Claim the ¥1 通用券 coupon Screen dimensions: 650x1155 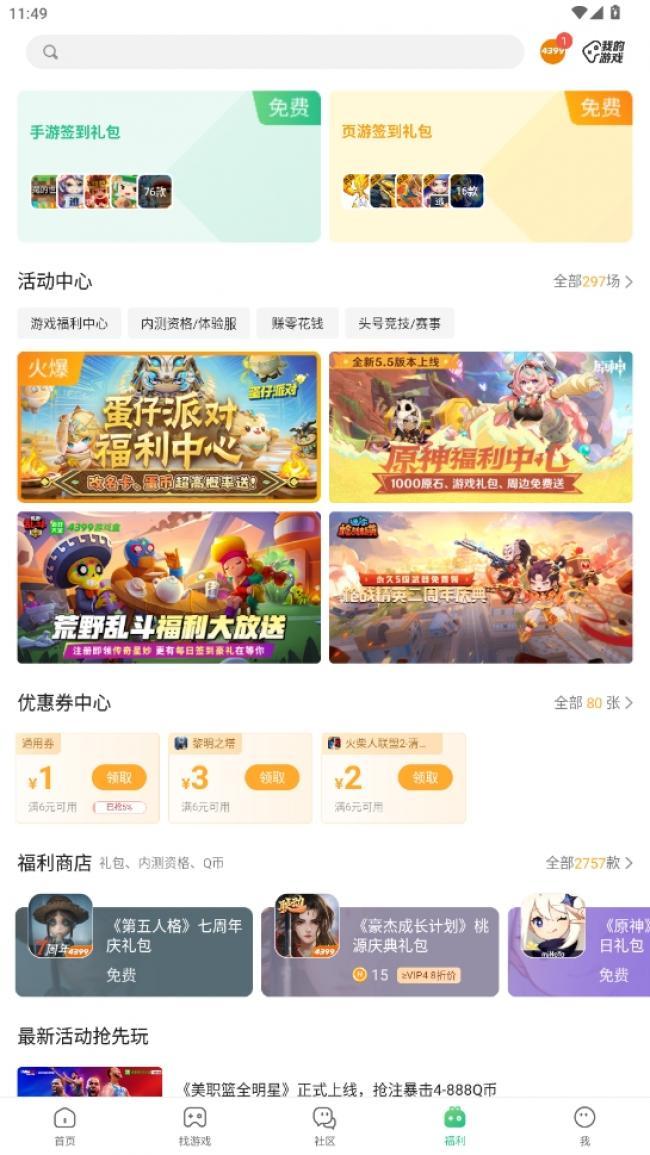tap(119, 777)
